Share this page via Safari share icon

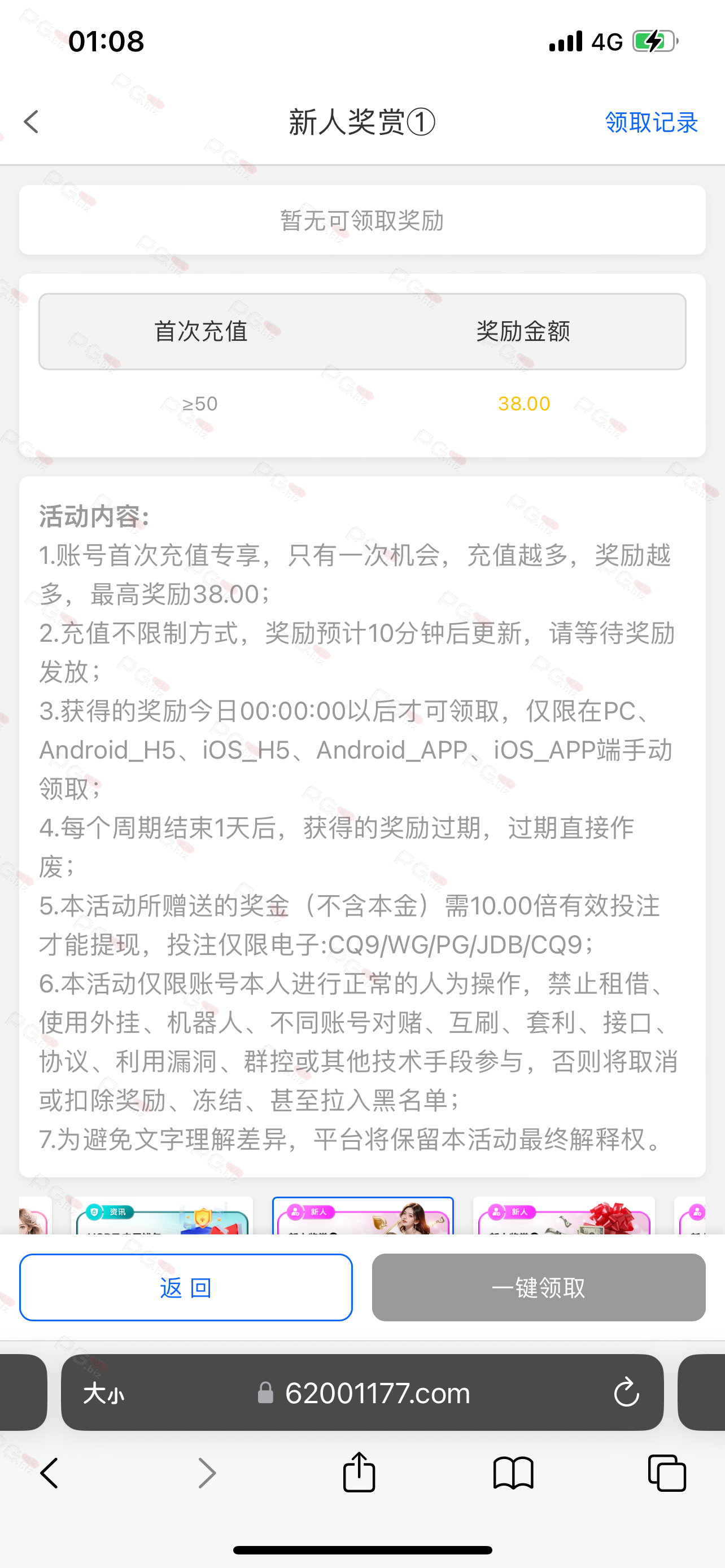click(x=359, y=1472)
